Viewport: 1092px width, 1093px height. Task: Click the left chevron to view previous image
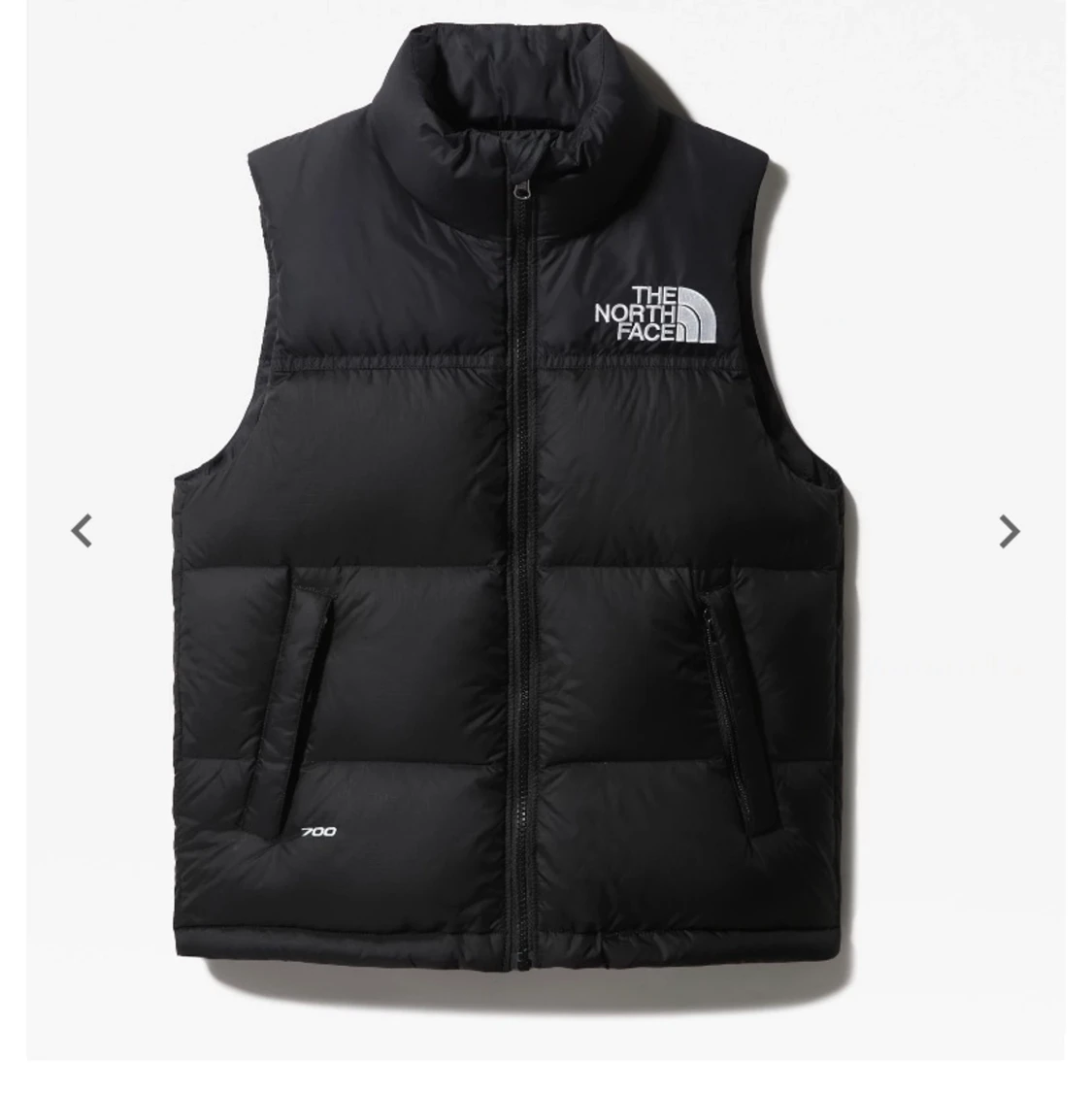click(82, 530)
